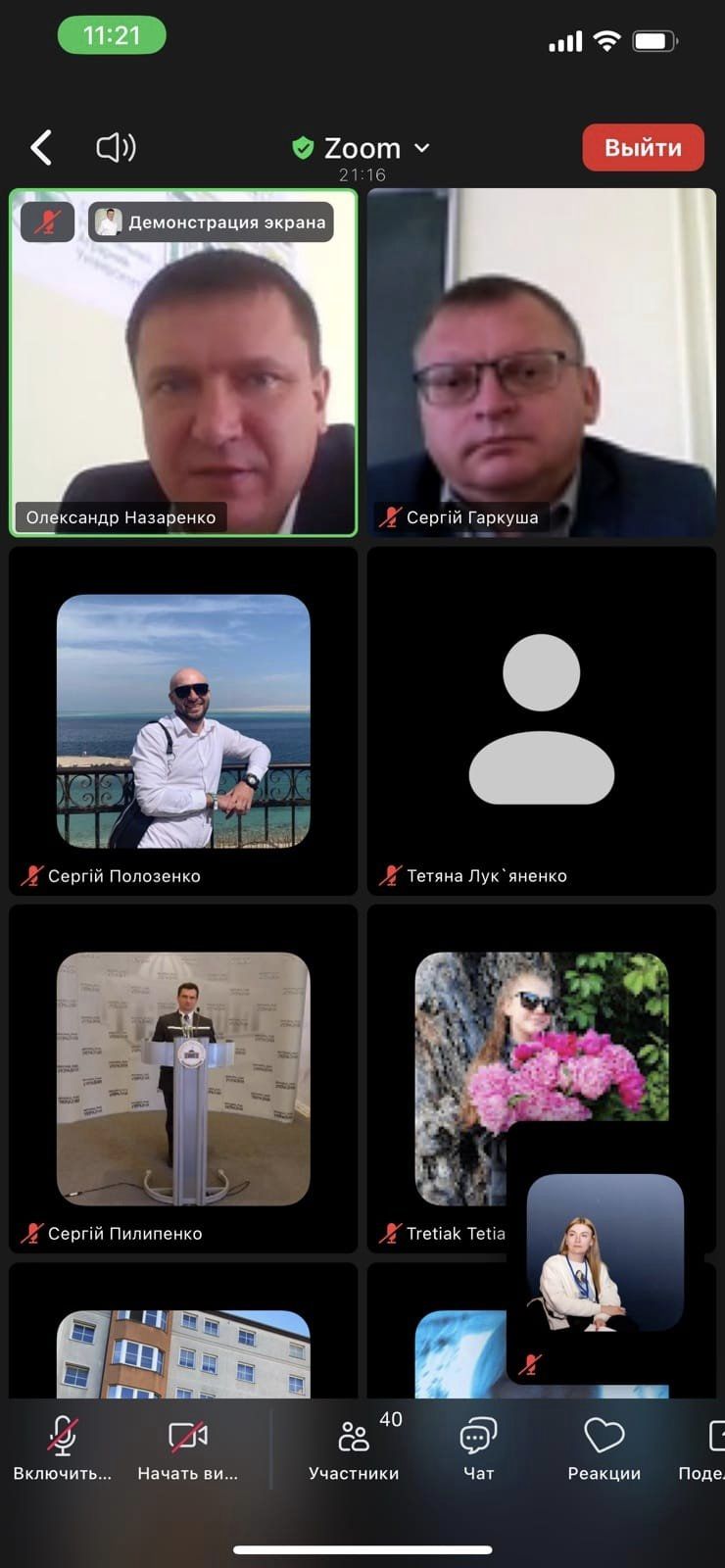Start video with Начать видео button

(187, 1448)
